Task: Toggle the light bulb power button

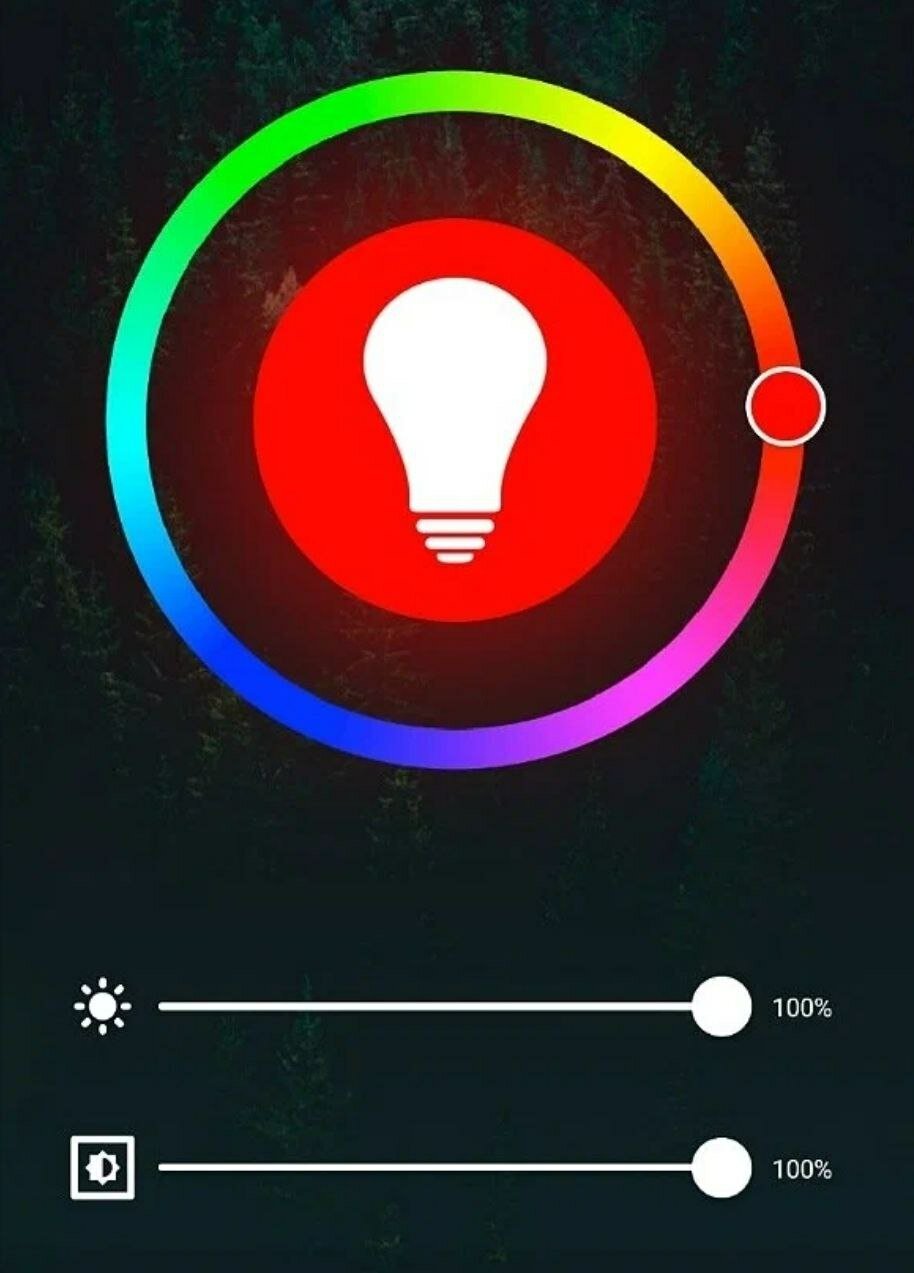Action: click(x=455, y=420)
